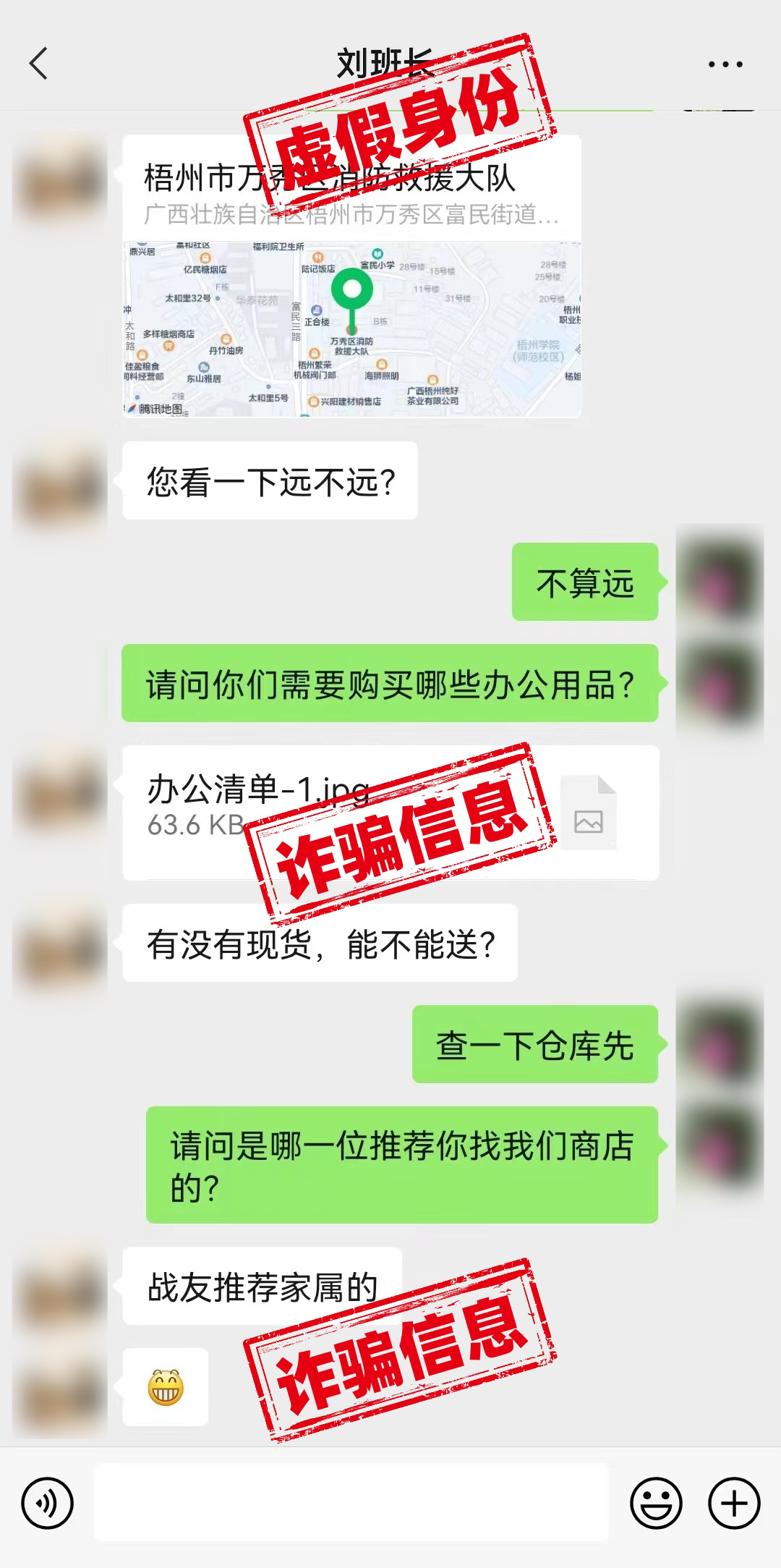Tap the message text field
Screen dimensions: 781x1568
point(351,1503)
